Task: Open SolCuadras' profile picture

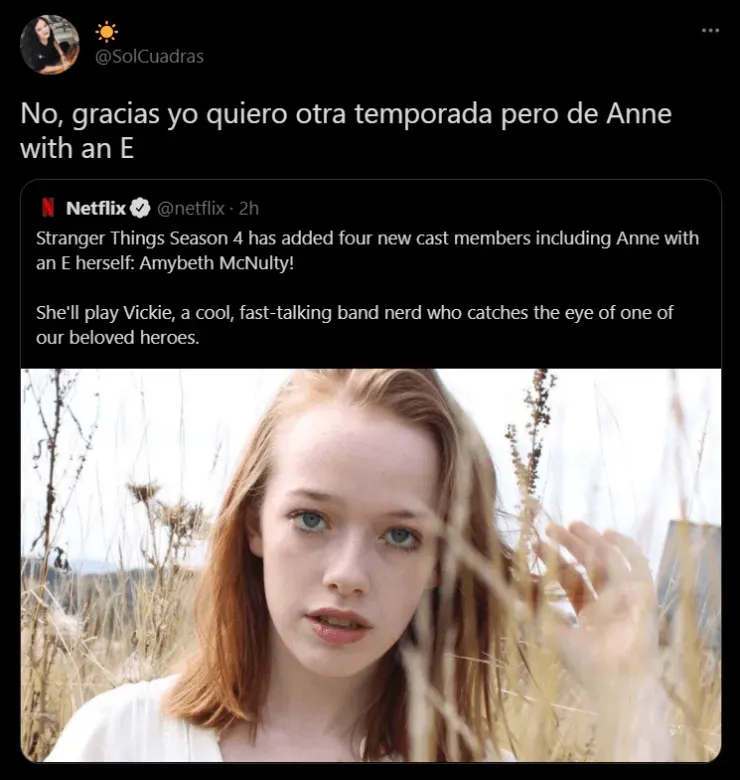Action: point(49,45)
